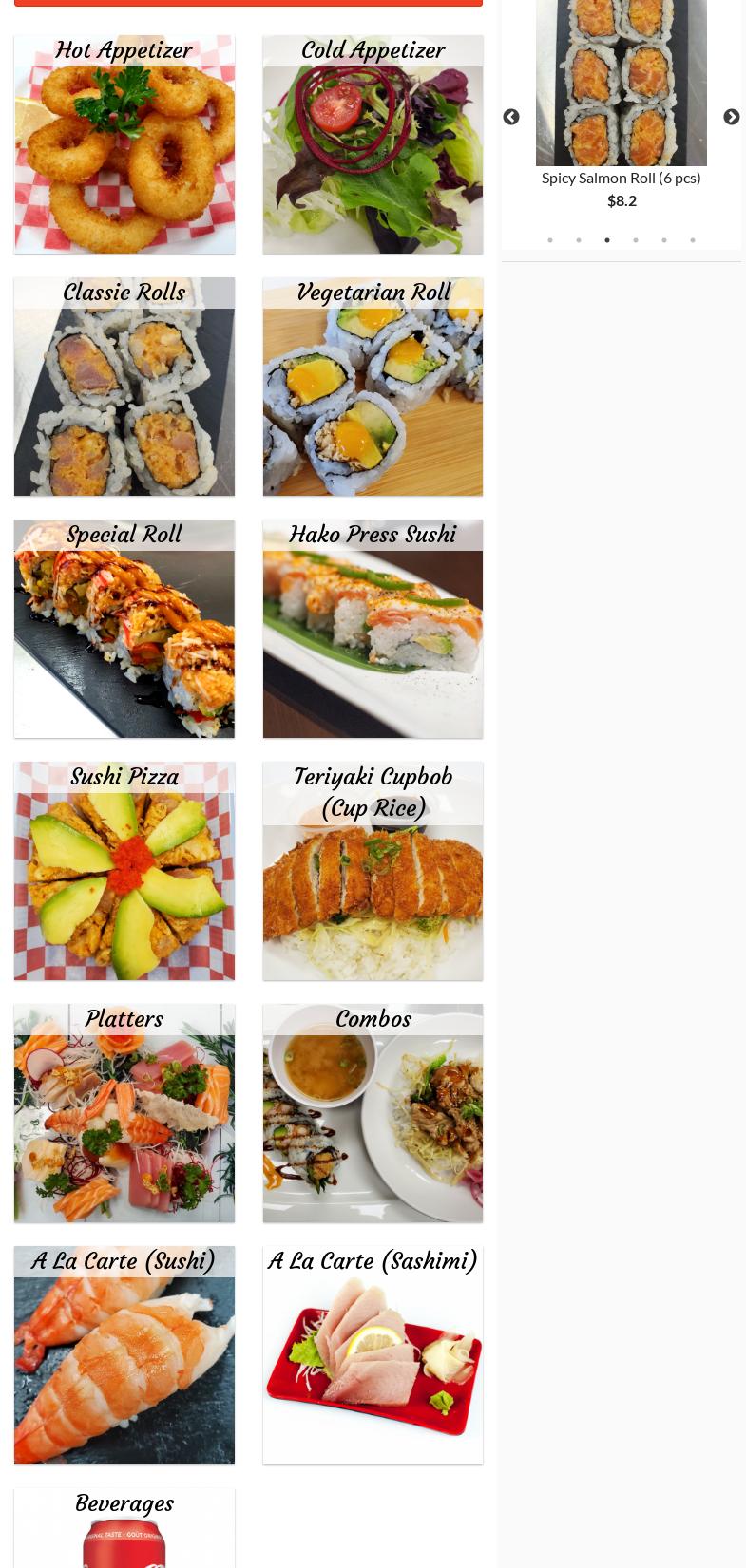This screenshot has height=1568, width=746.
Task: Jump to the last carousel dot
Action: pos(693,240)
